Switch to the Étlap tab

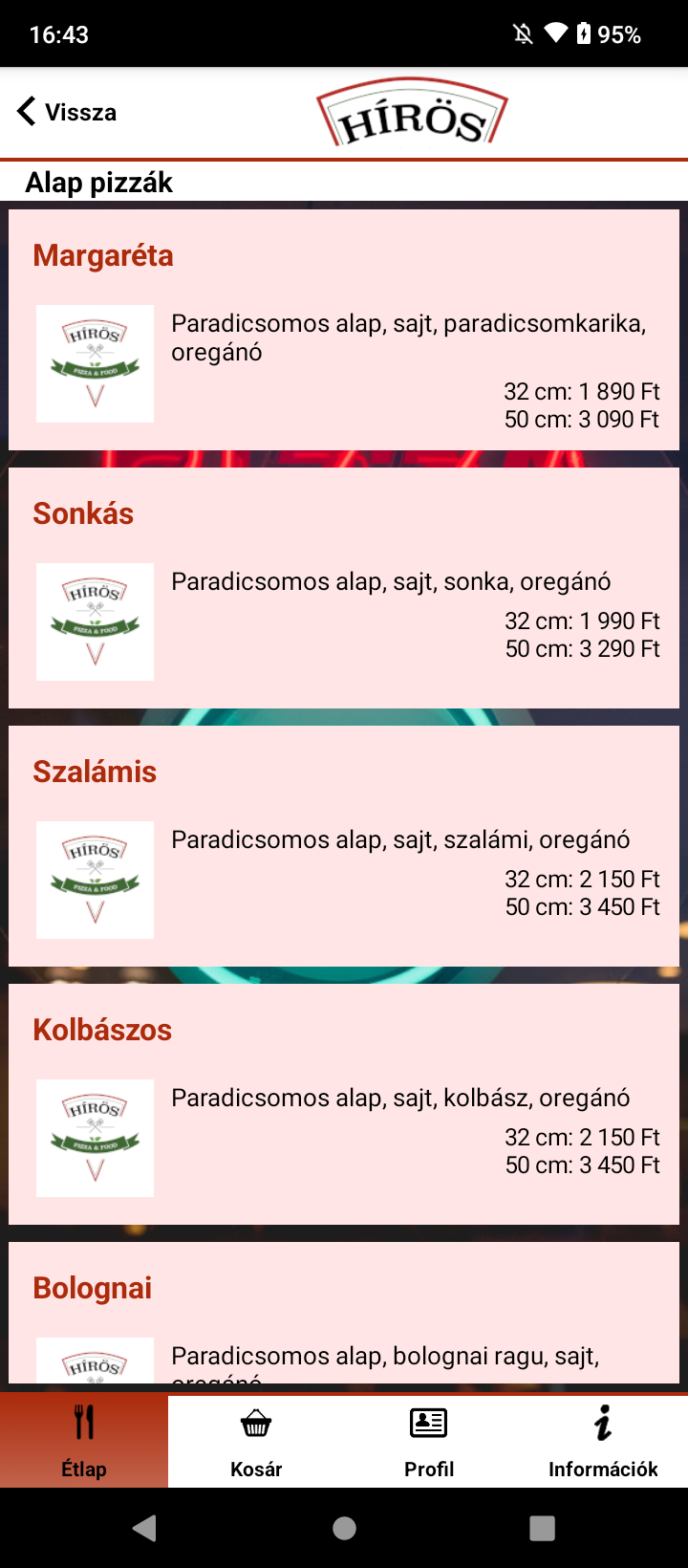[x=84, y=1441]
